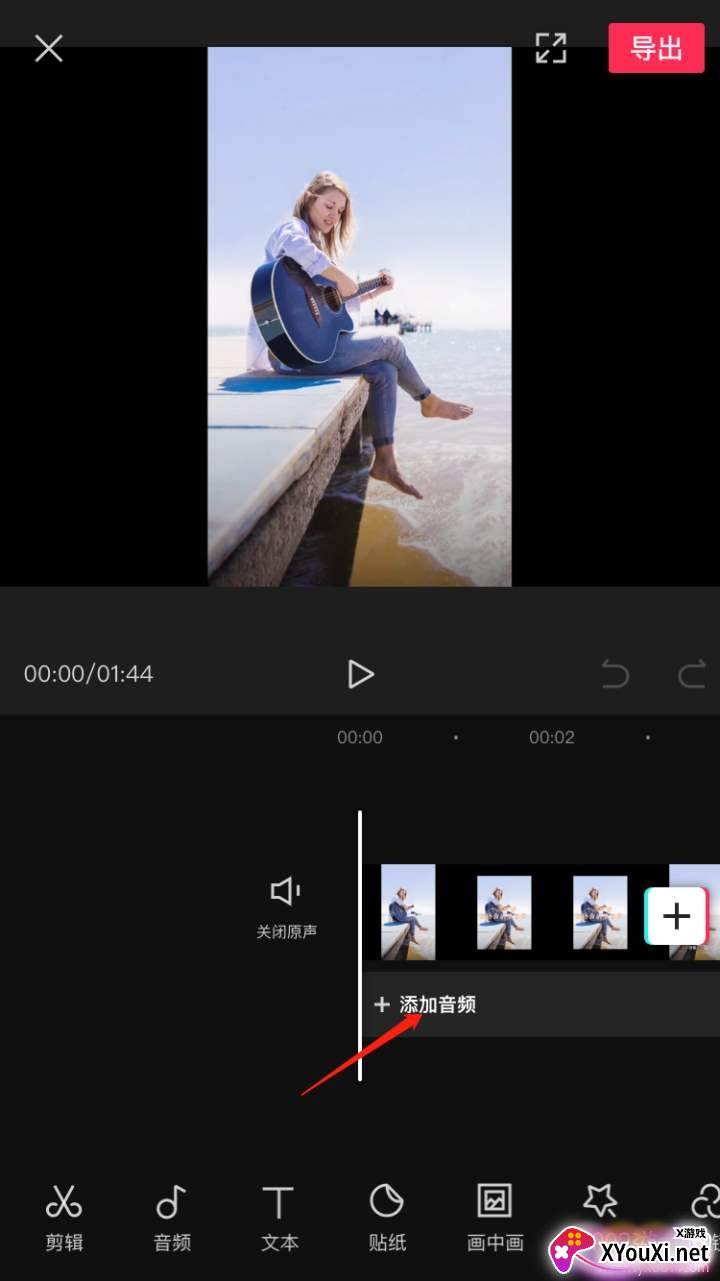
Task: Close the video editor
Action: 48,48
